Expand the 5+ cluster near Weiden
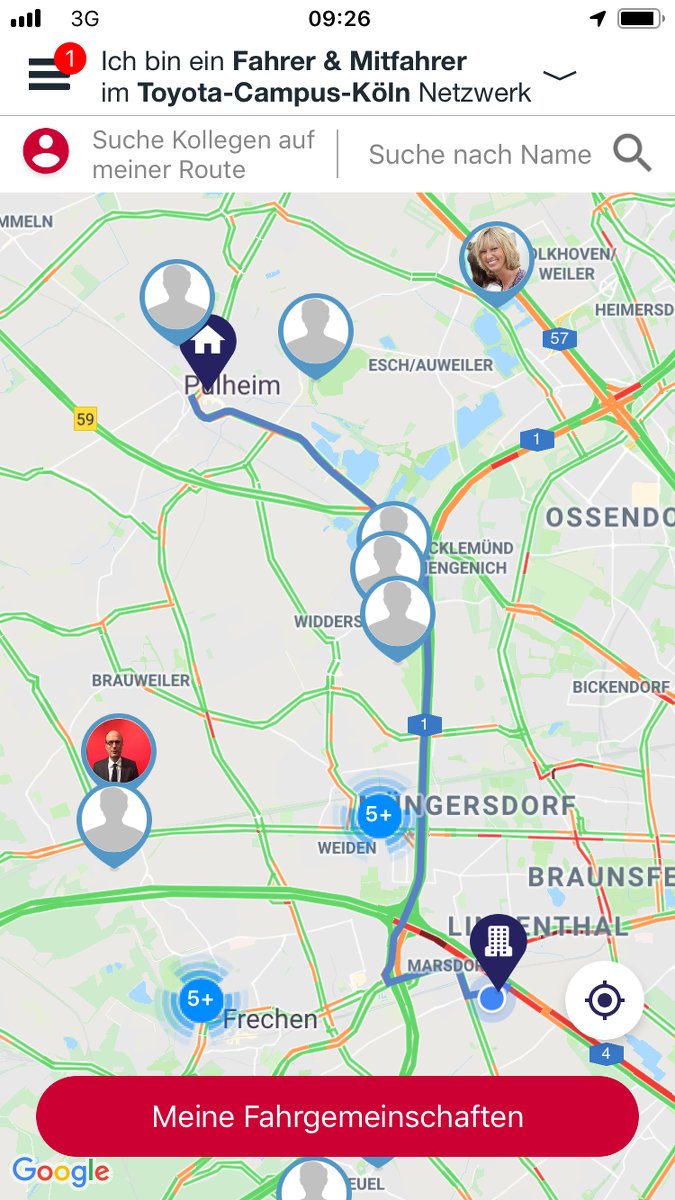675x1200 pixels. coord(378,815)
